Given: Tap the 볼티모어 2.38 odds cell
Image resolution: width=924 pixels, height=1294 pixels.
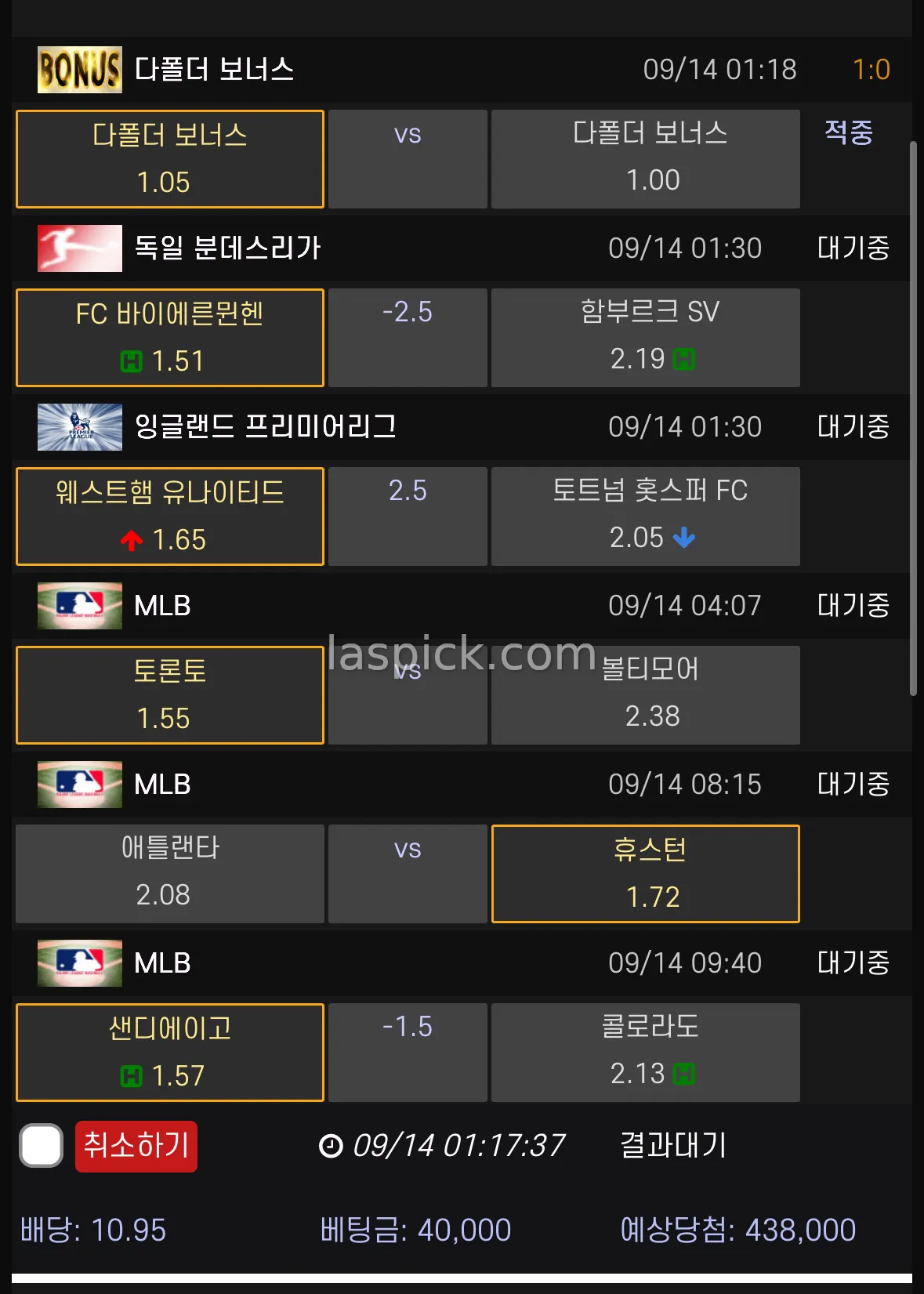Looking at the screenshot, I should tap(645, 695).
